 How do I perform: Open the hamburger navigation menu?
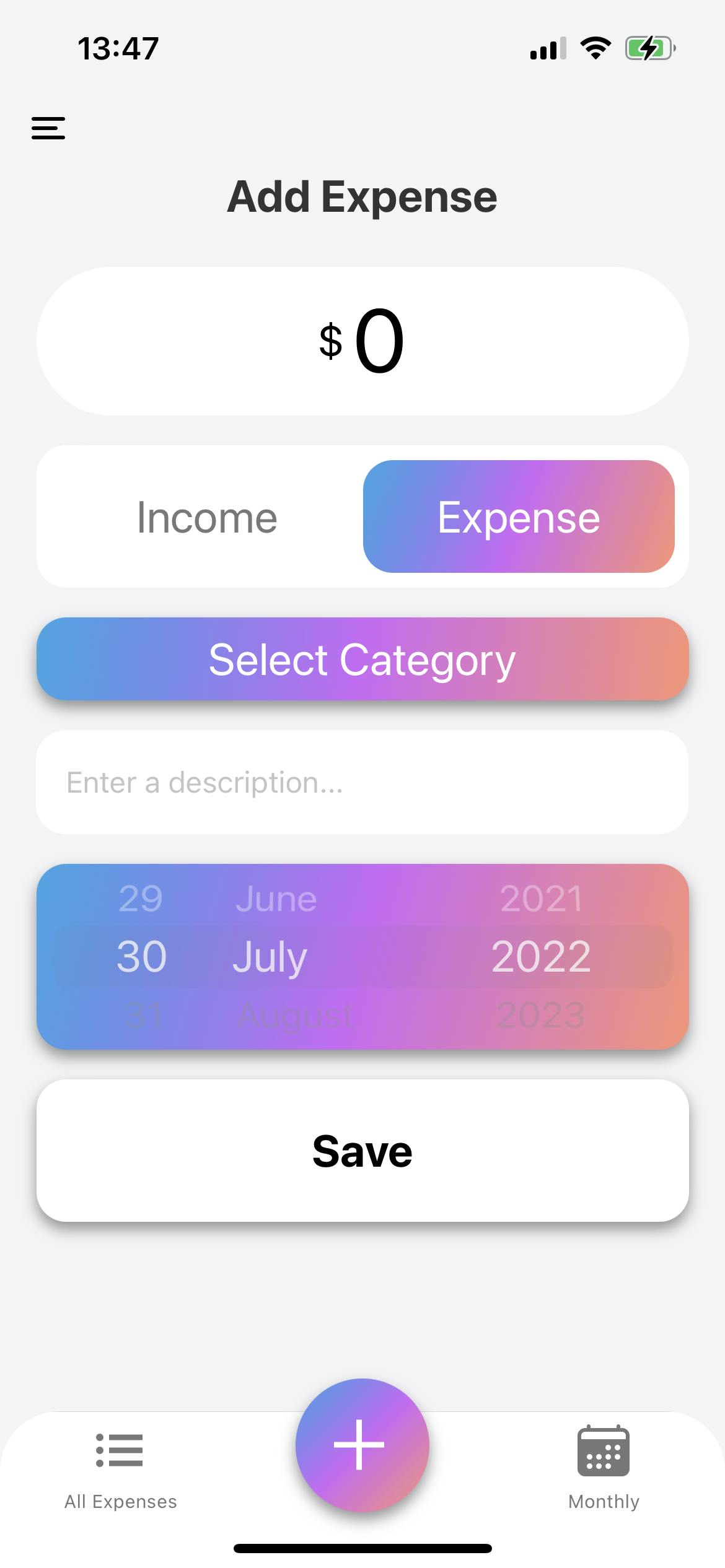48,128
